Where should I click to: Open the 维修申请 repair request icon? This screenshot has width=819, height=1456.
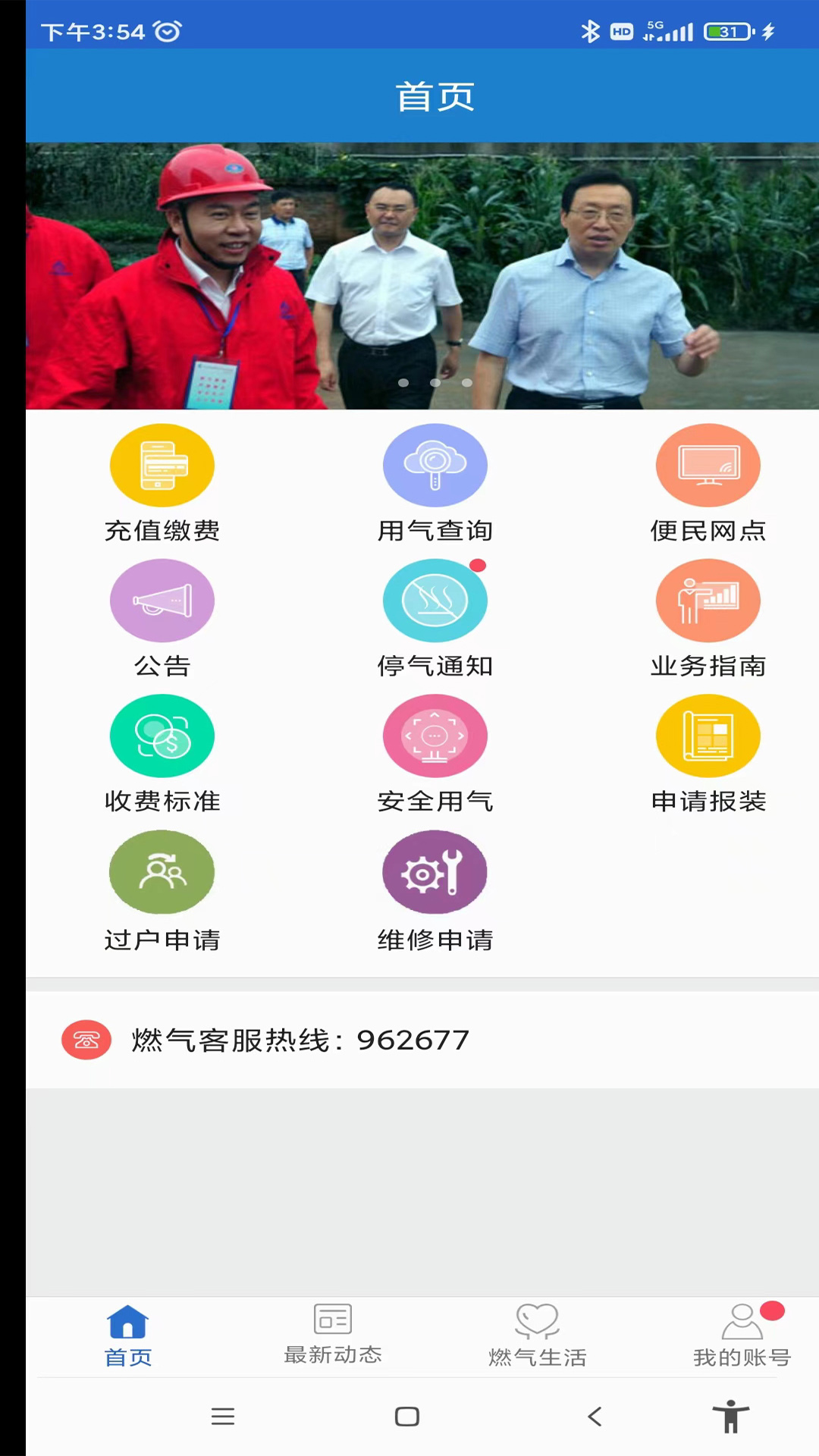[x=435, y=871]
